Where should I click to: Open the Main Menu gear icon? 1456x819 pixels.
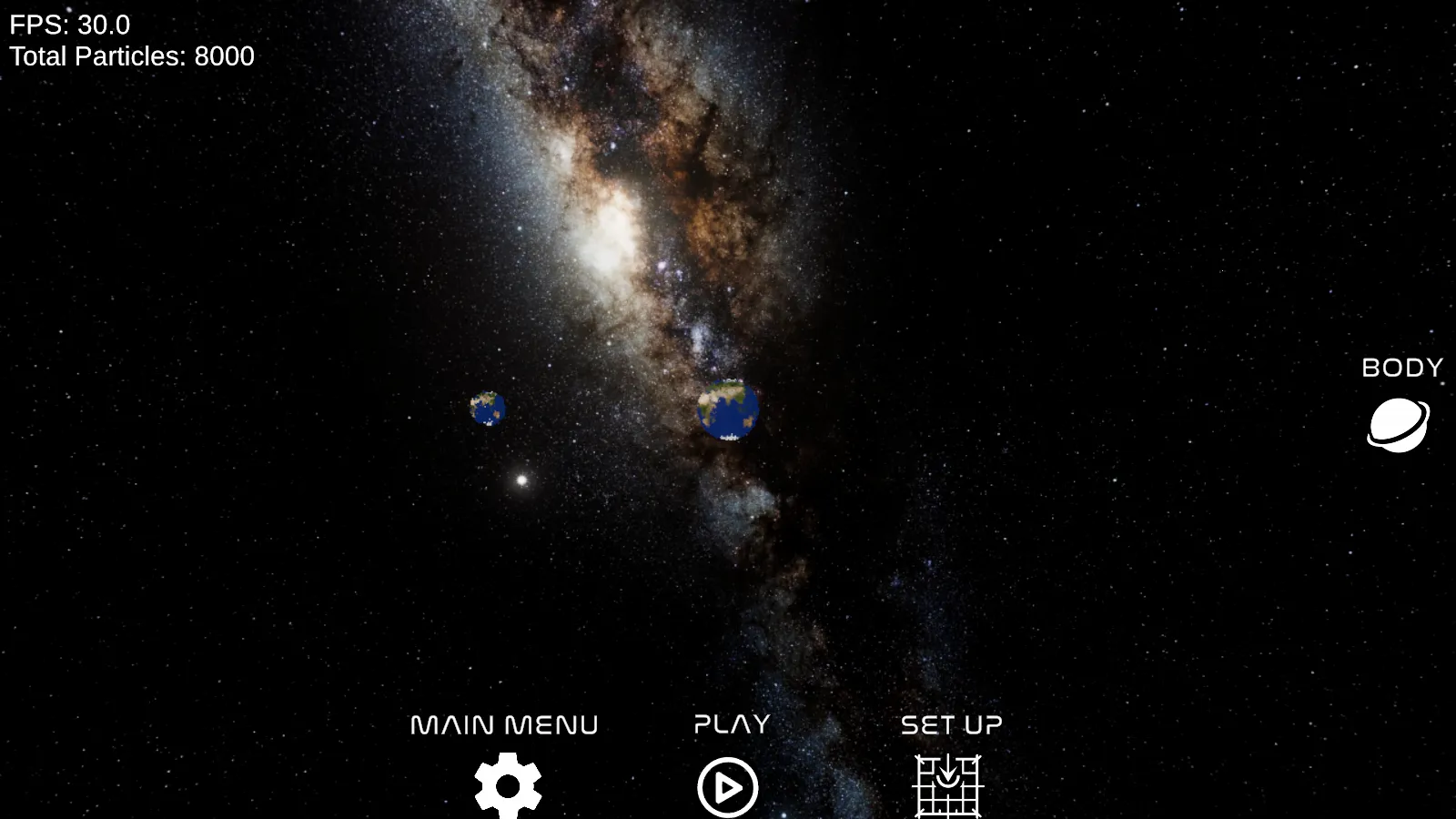508,785
